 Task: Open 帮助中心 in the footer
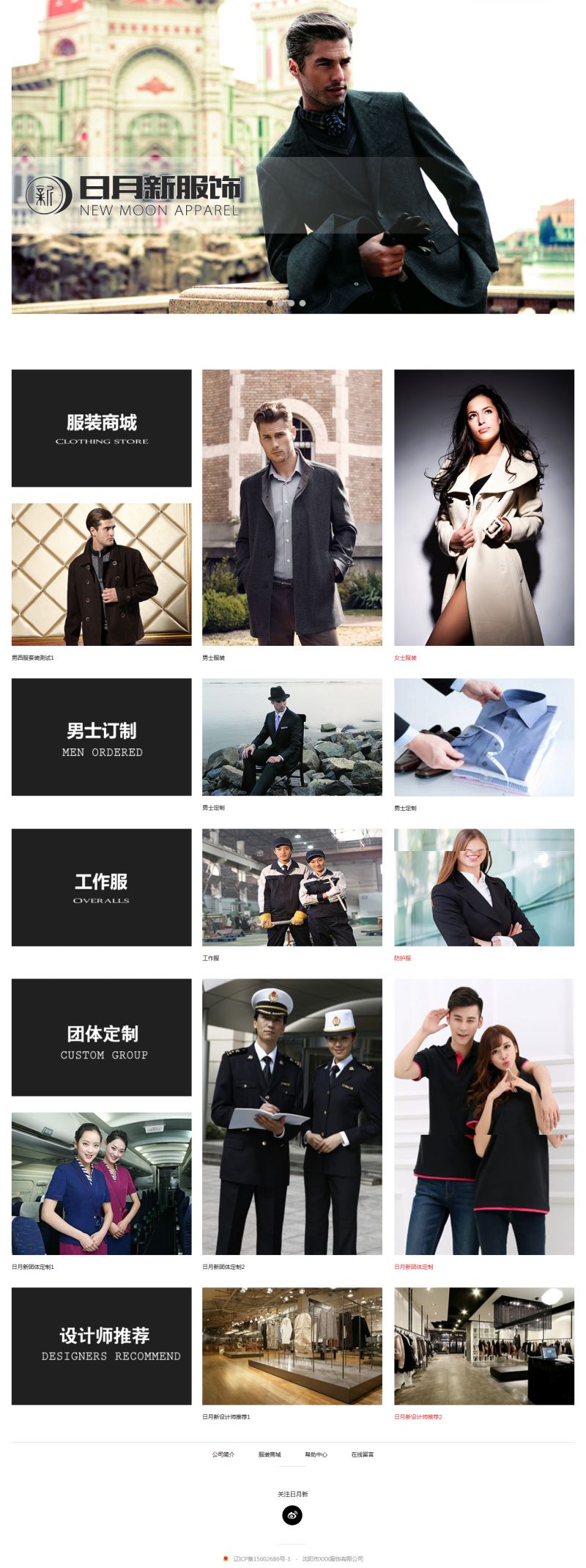tap(316, 1454)
